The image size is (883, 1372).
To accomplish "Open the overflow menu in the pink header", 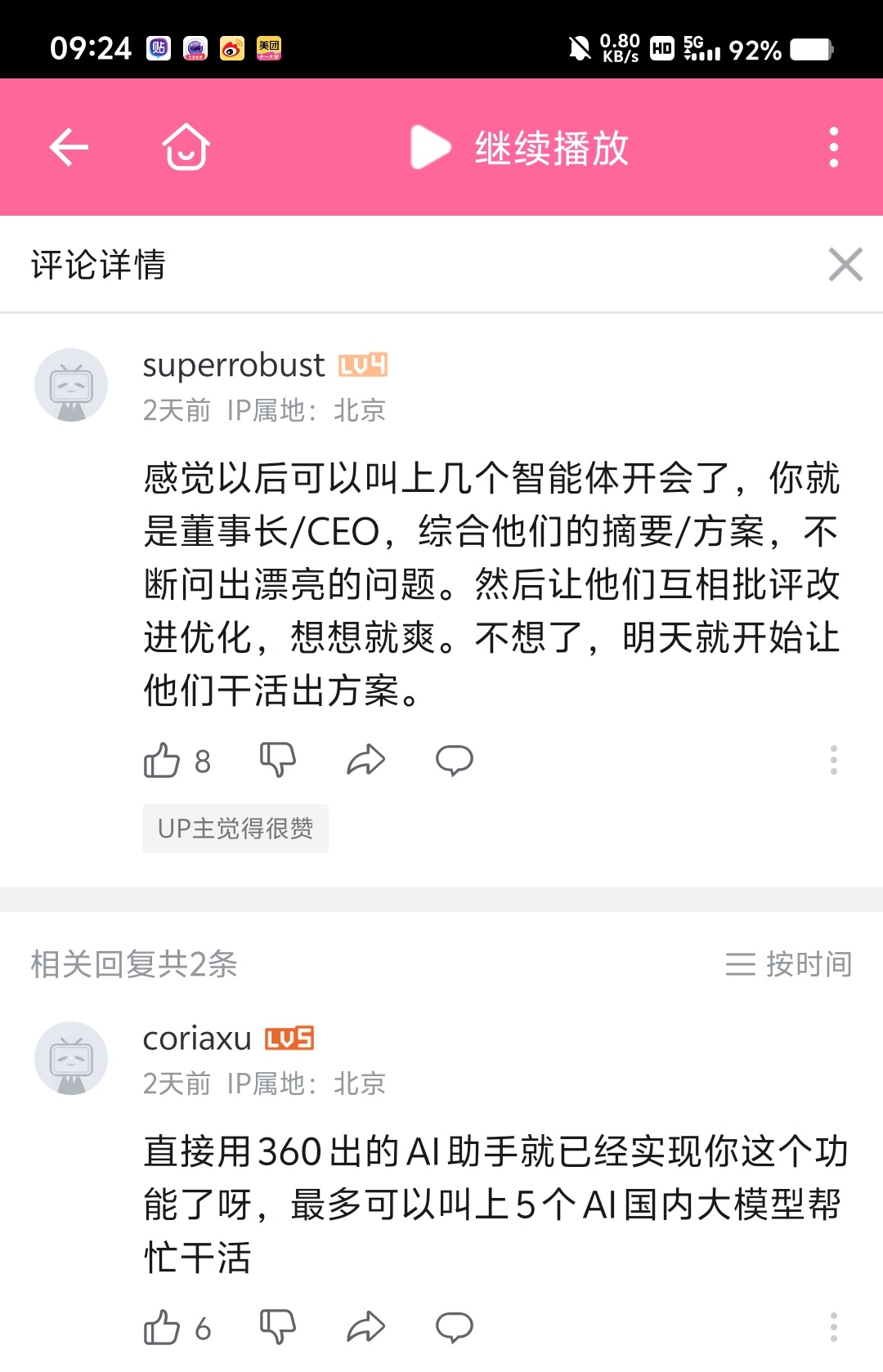I will (833, 147).
